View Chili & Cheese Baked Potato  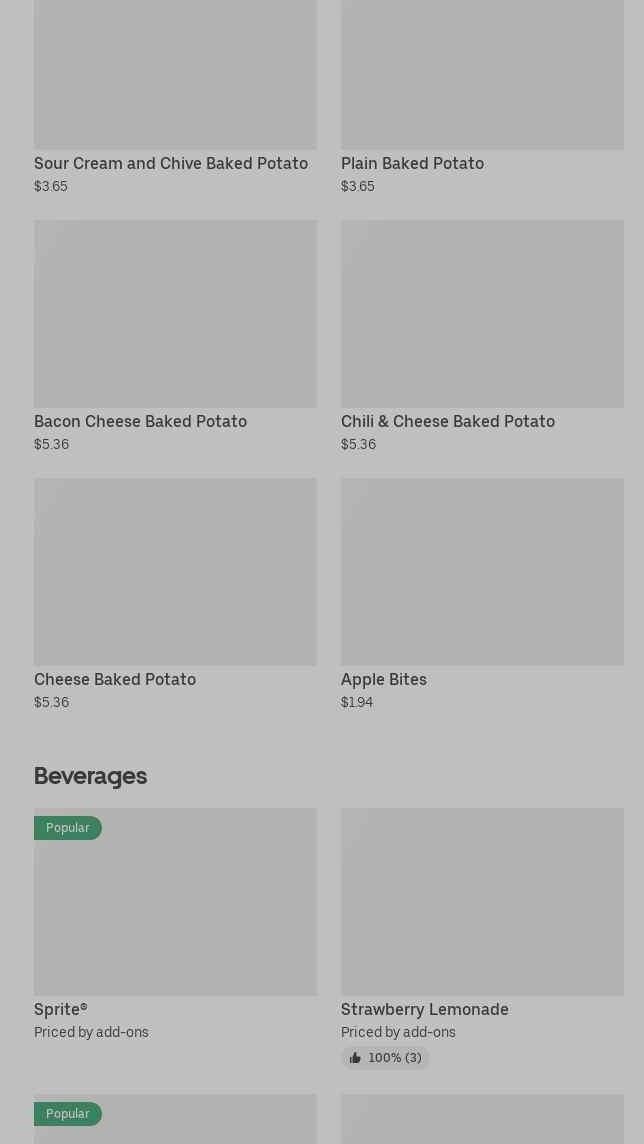tap(482, 337)
